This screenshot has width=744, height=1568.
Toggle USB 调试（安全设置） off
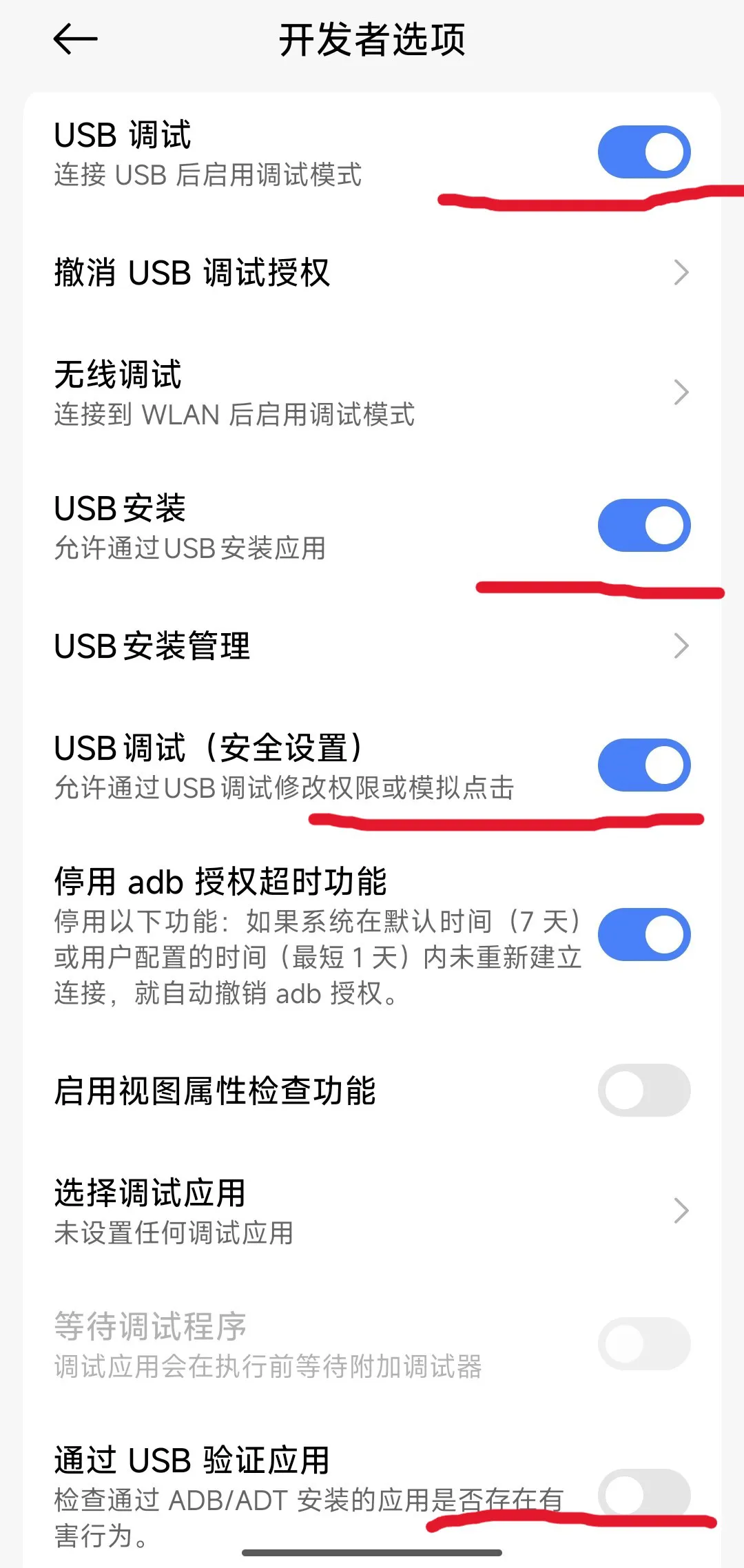point(643,765)
